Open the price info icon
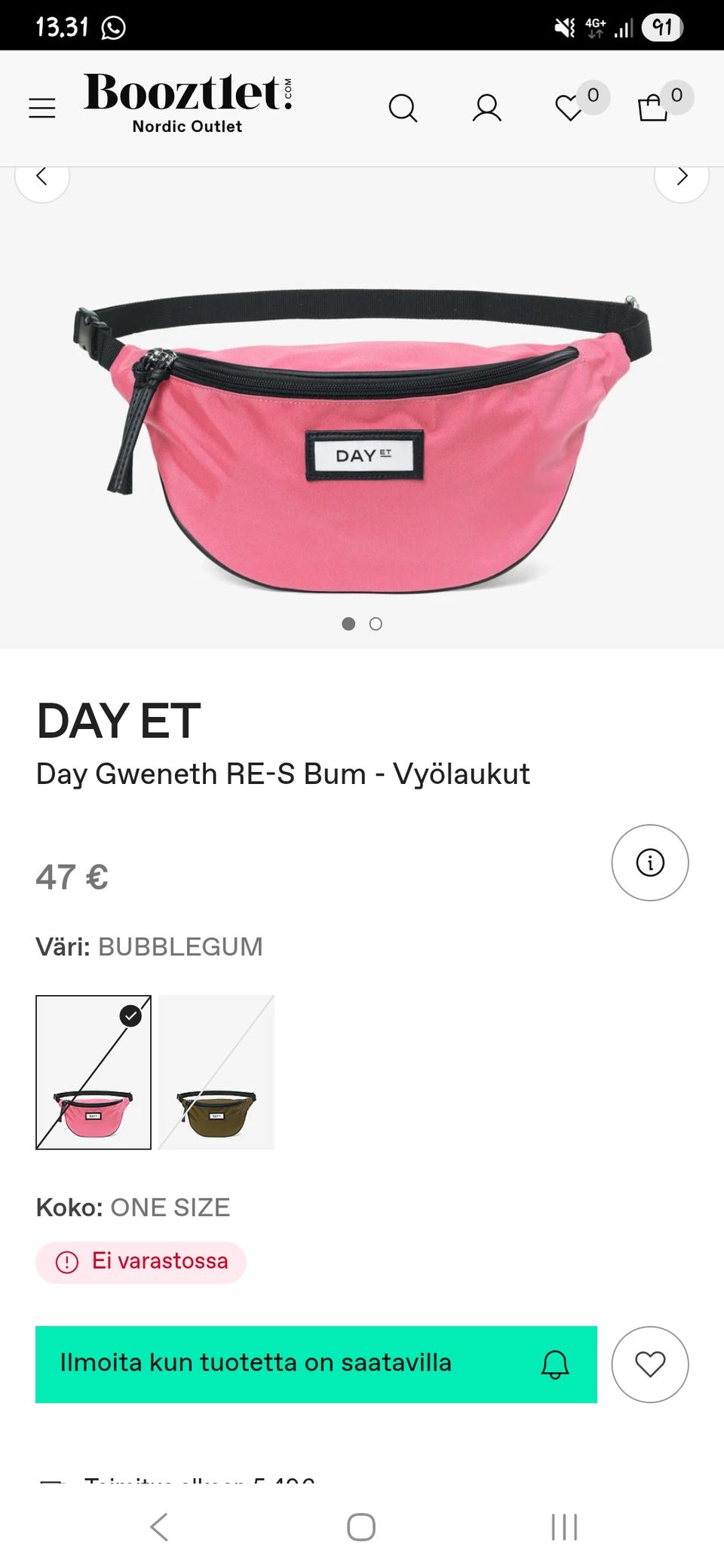 point(649,862)
